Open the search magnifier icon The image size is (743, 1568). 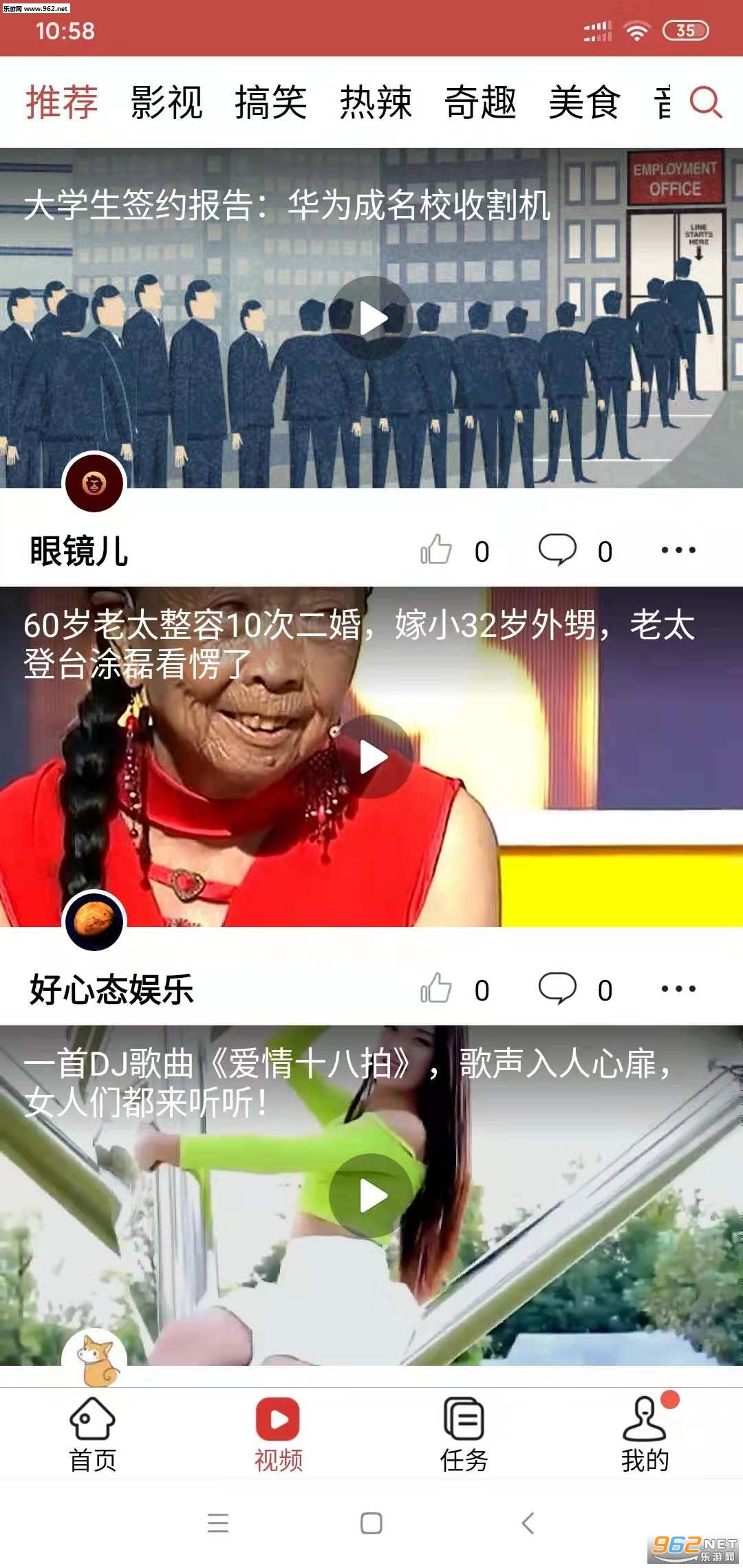click(x=706, y=103)
